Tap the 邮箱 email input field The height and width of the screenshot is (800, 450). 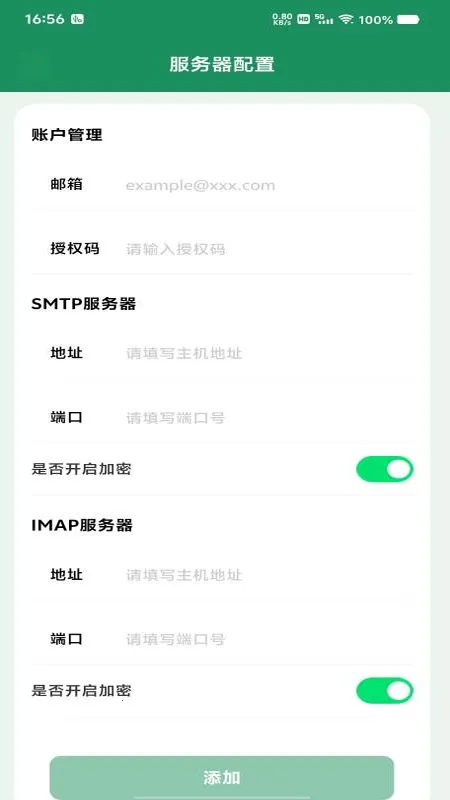pyautogui.click(x=268, y=185)
